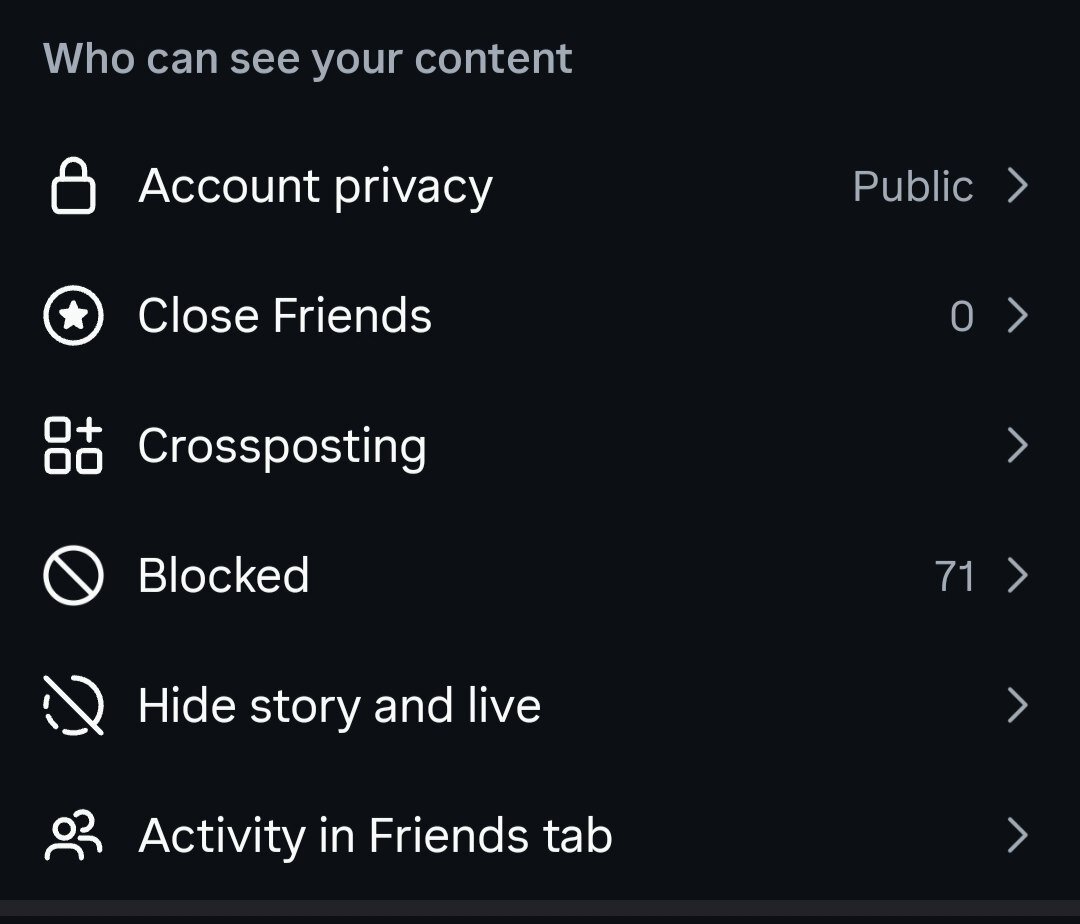This screenshot has height=924, width=1080.
Task: Open Account privacy settings
Action: click(315, 187)
